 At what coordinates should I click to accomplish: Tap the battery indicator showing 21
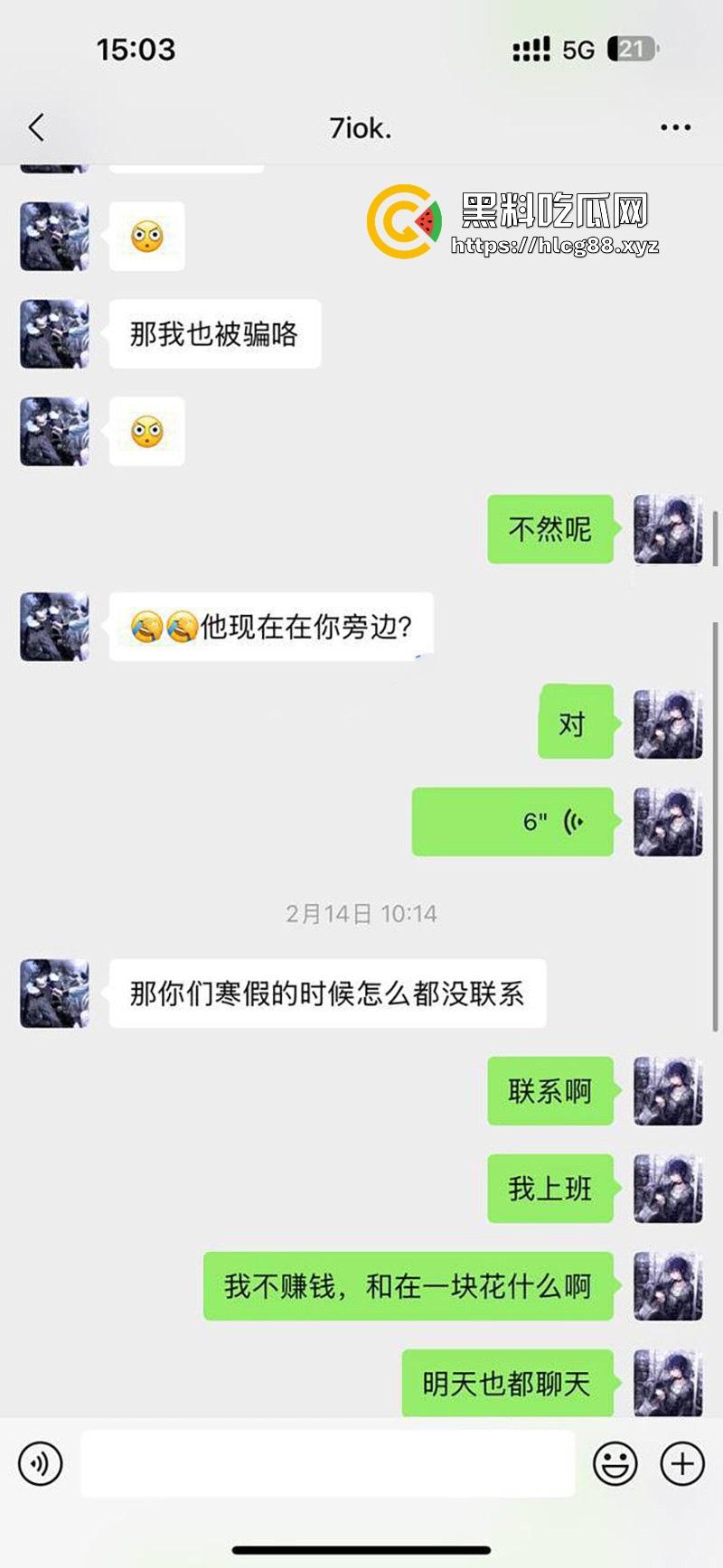[633, 52]
